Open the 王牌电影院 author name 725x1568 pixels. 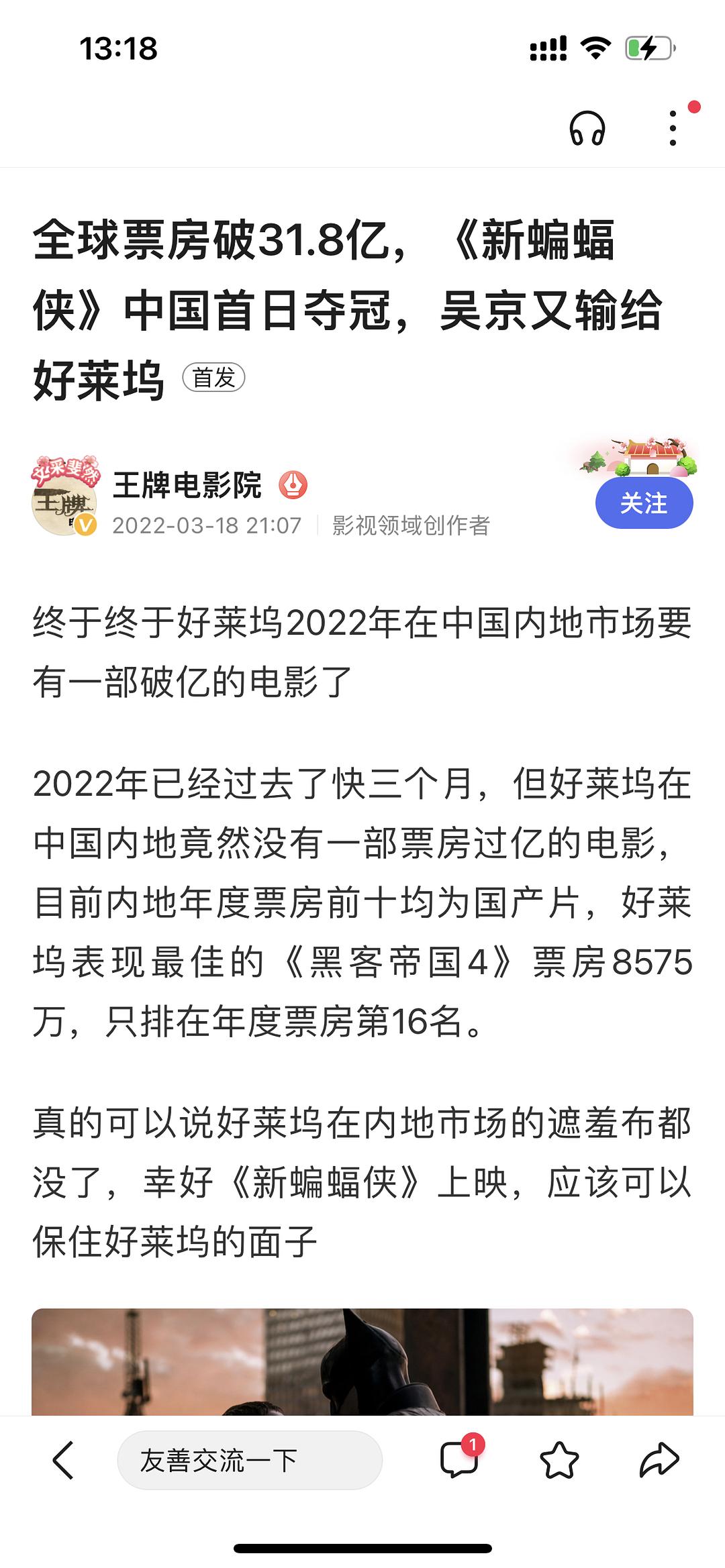(187, 485)
